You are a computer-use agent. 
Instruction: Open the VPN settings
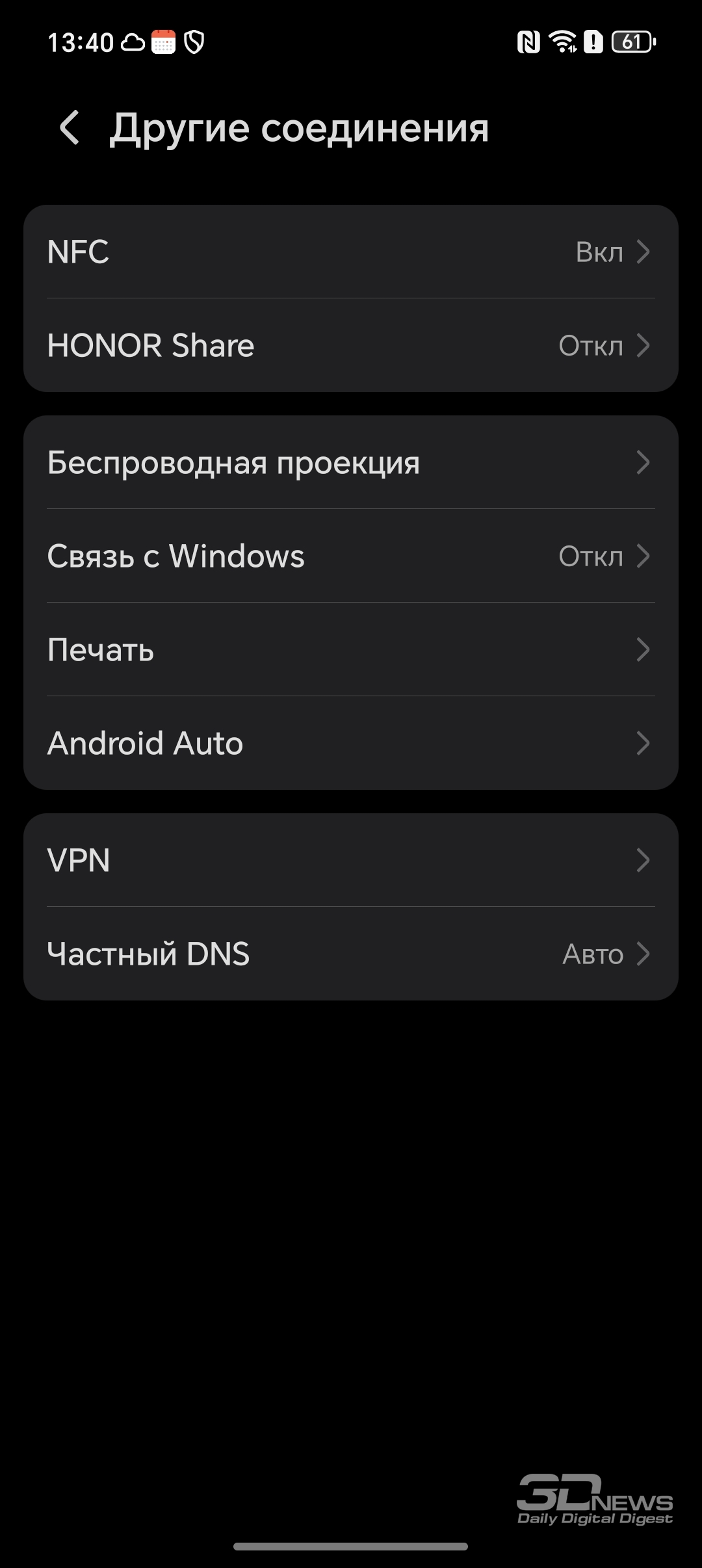click(351, 860)
